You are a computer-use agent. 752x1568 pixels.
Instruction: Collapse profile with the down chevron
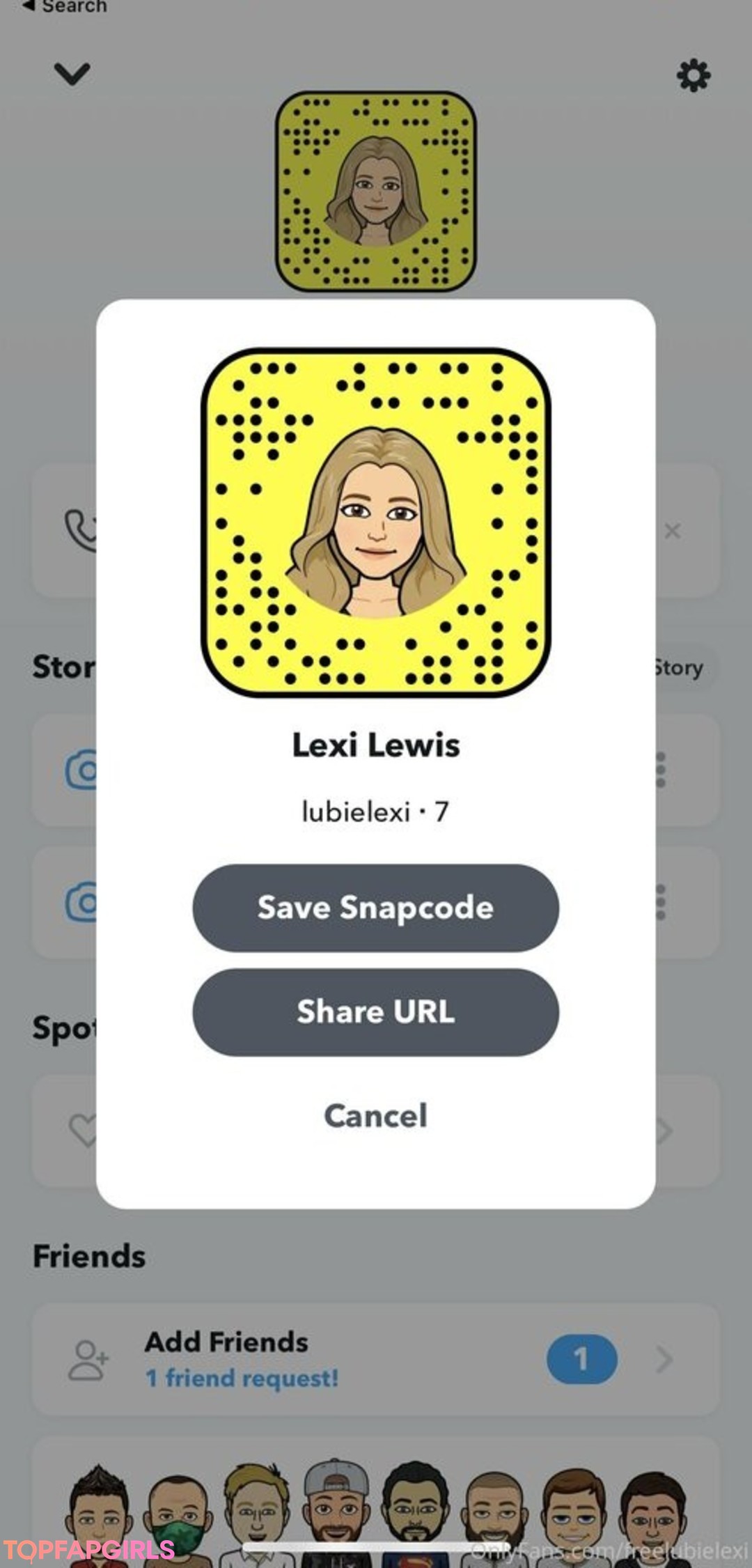pos(72,74)
